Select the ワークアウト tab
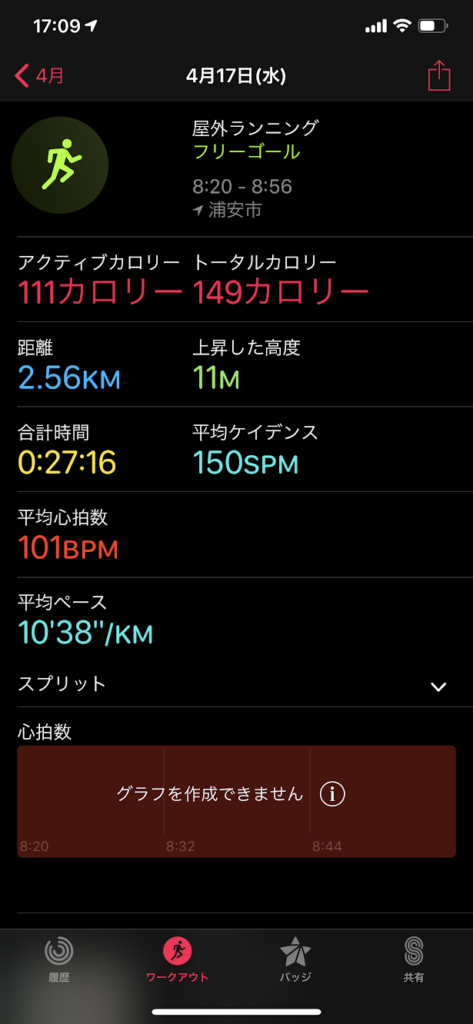This screenshot has height=1024, width=473. click(x=177, y=959)
